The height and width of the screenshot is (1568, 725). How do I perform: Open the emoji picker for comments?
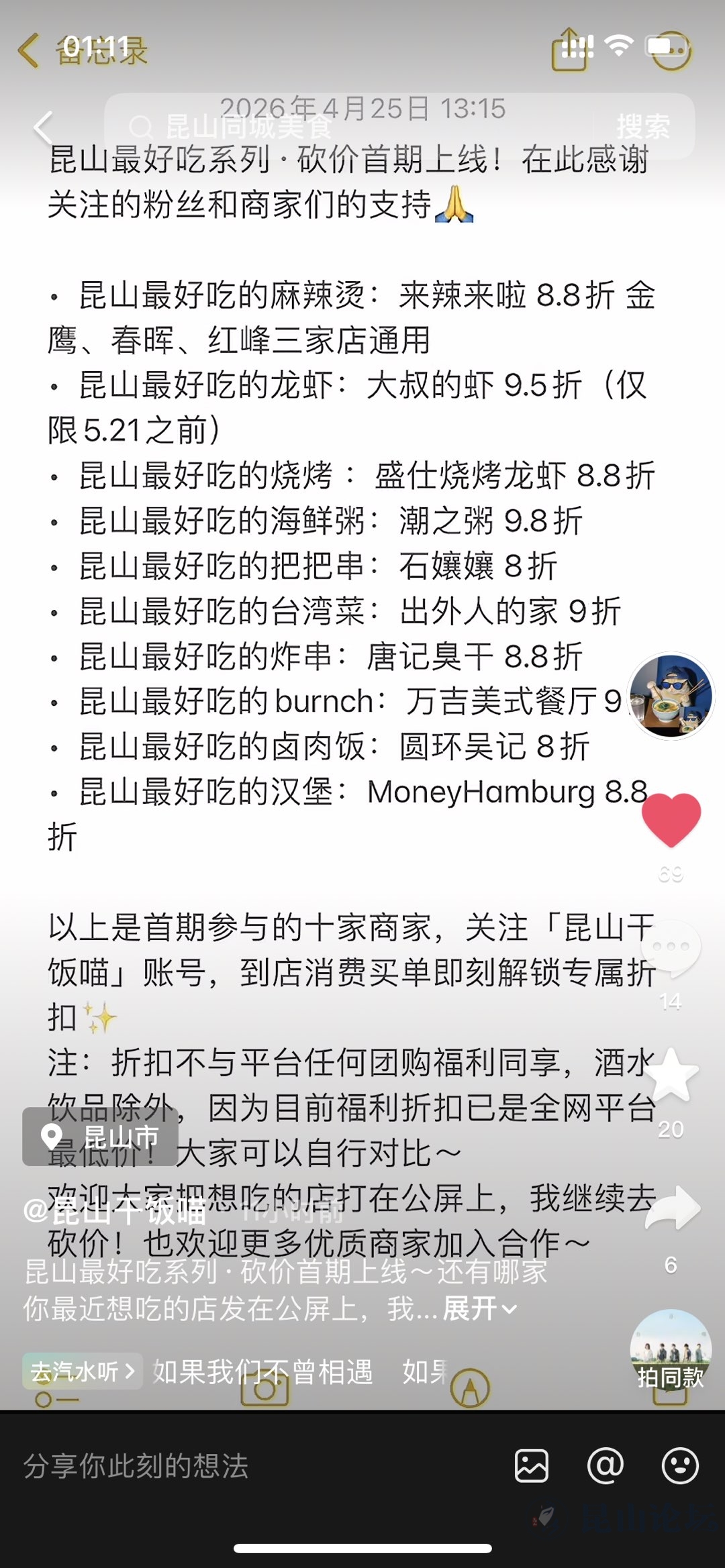pyautogui.click(x=680, y=1466)
